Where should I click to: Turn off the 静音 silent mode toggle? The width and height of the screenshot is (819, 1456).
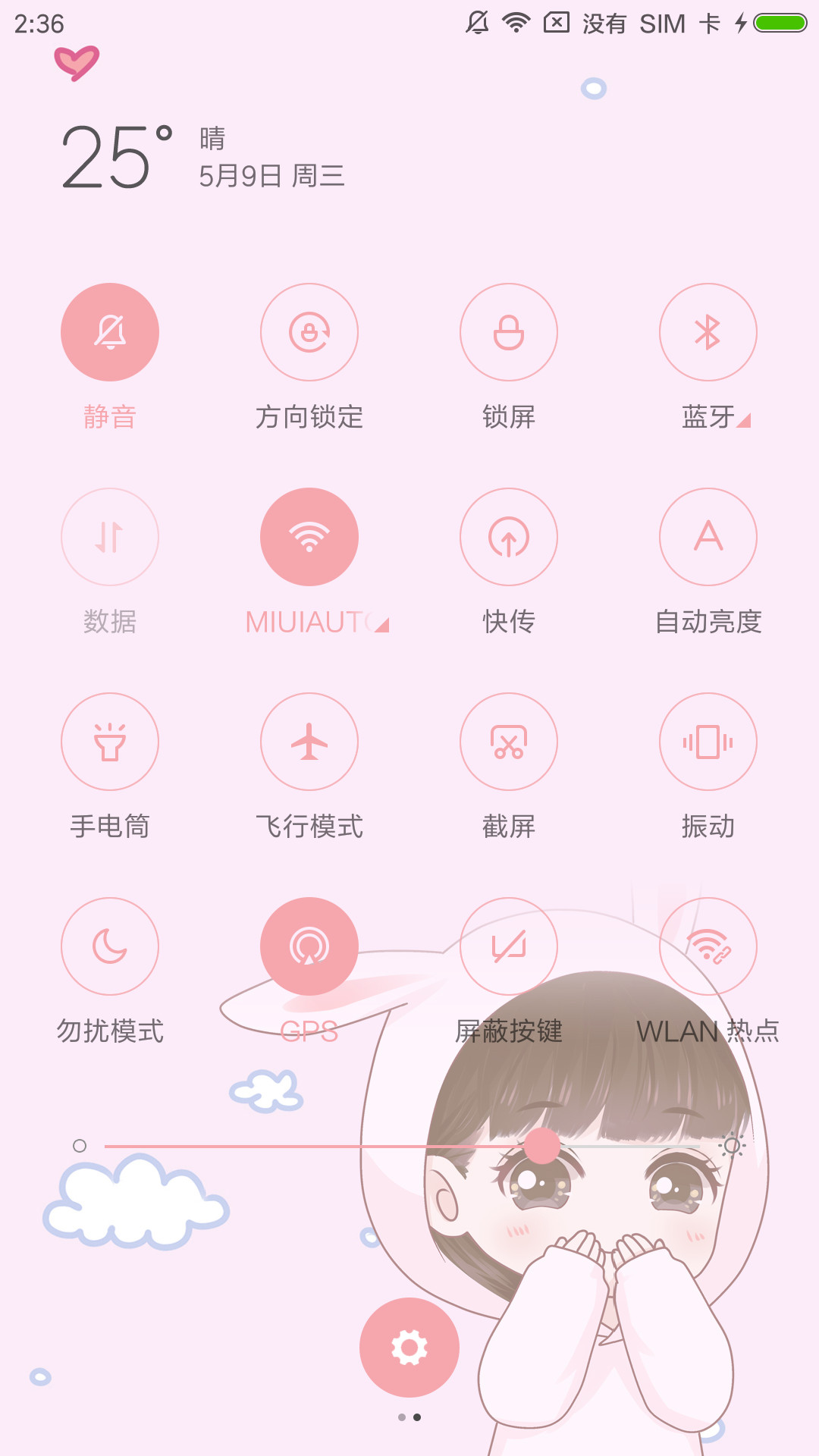(x=110, y=332)
